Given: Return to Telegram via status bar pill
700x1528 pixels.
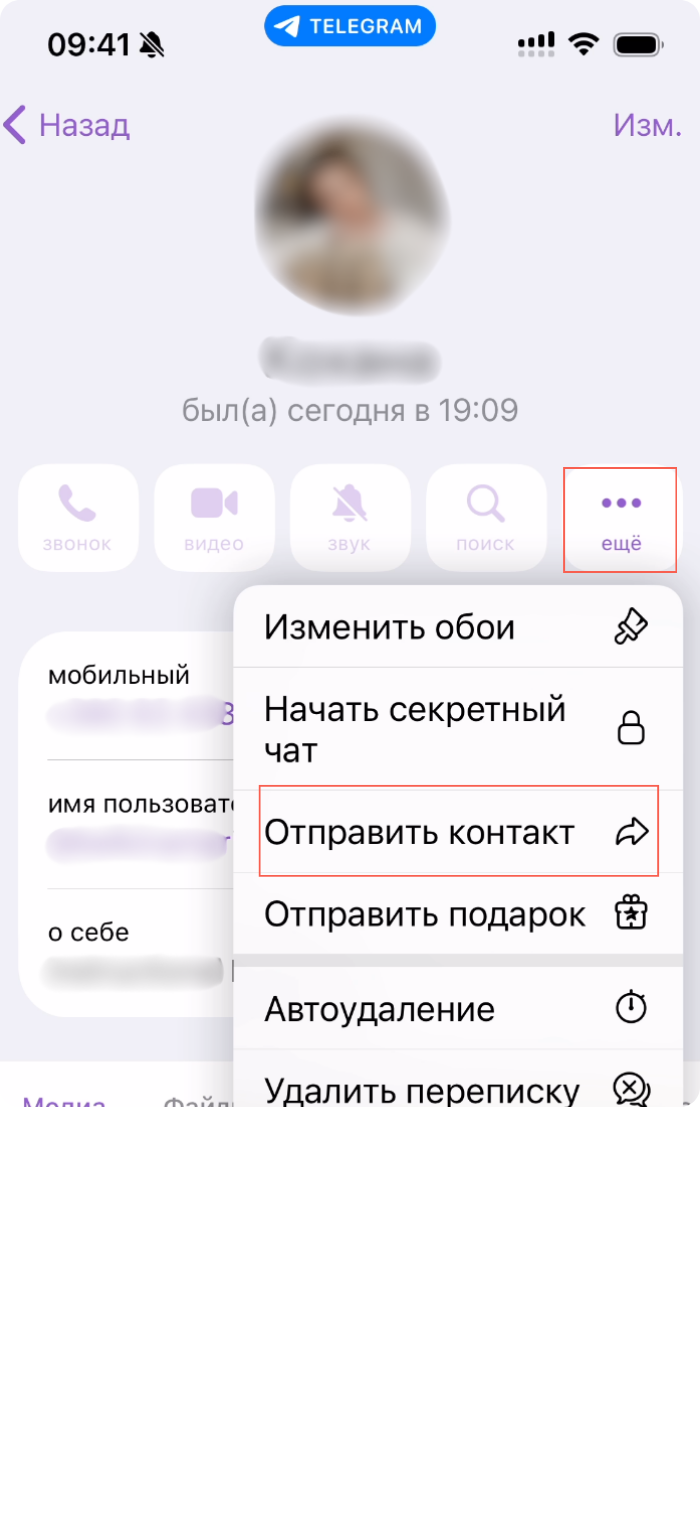Looking at the screenshot, I should coord(350,27).
